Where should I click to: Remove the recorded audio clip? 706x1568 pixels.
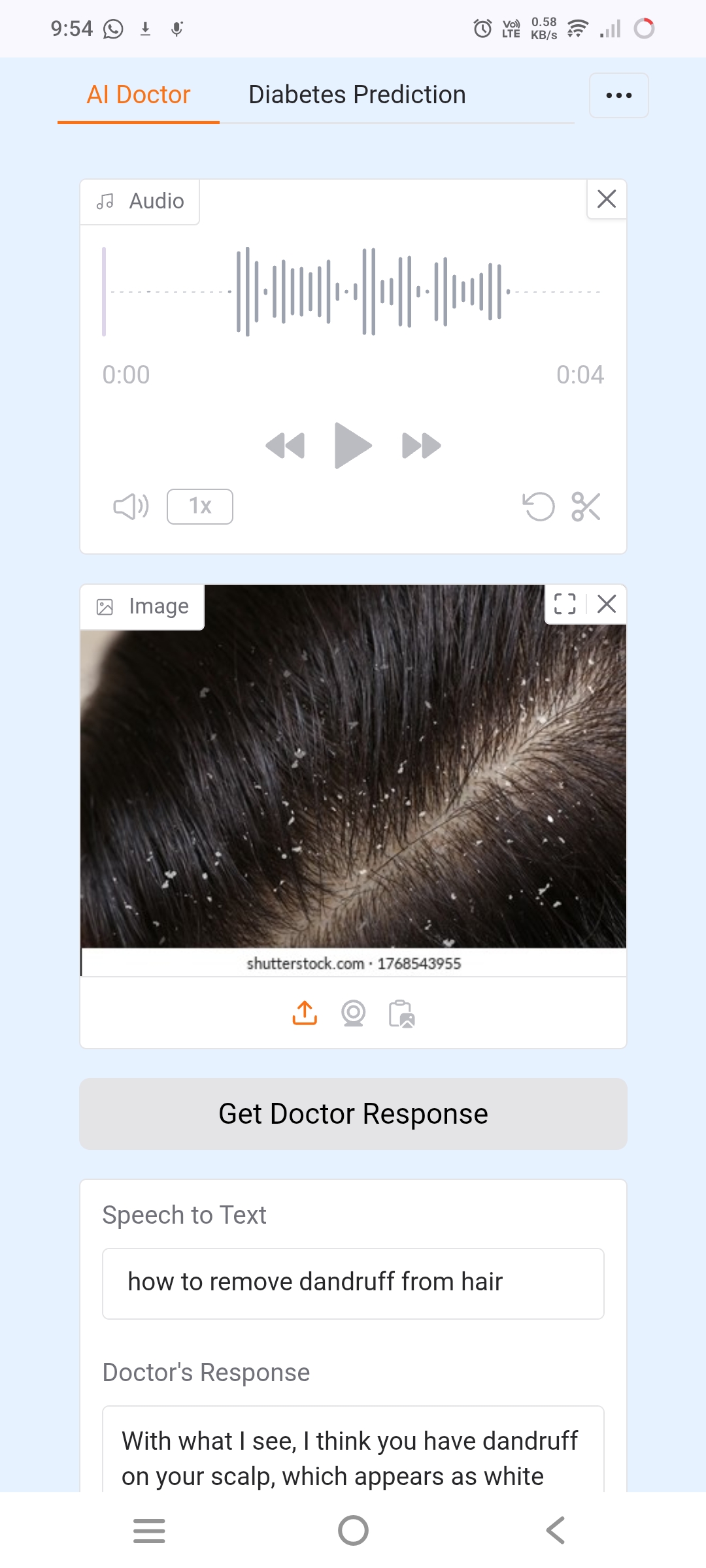[x=607, y=199]
